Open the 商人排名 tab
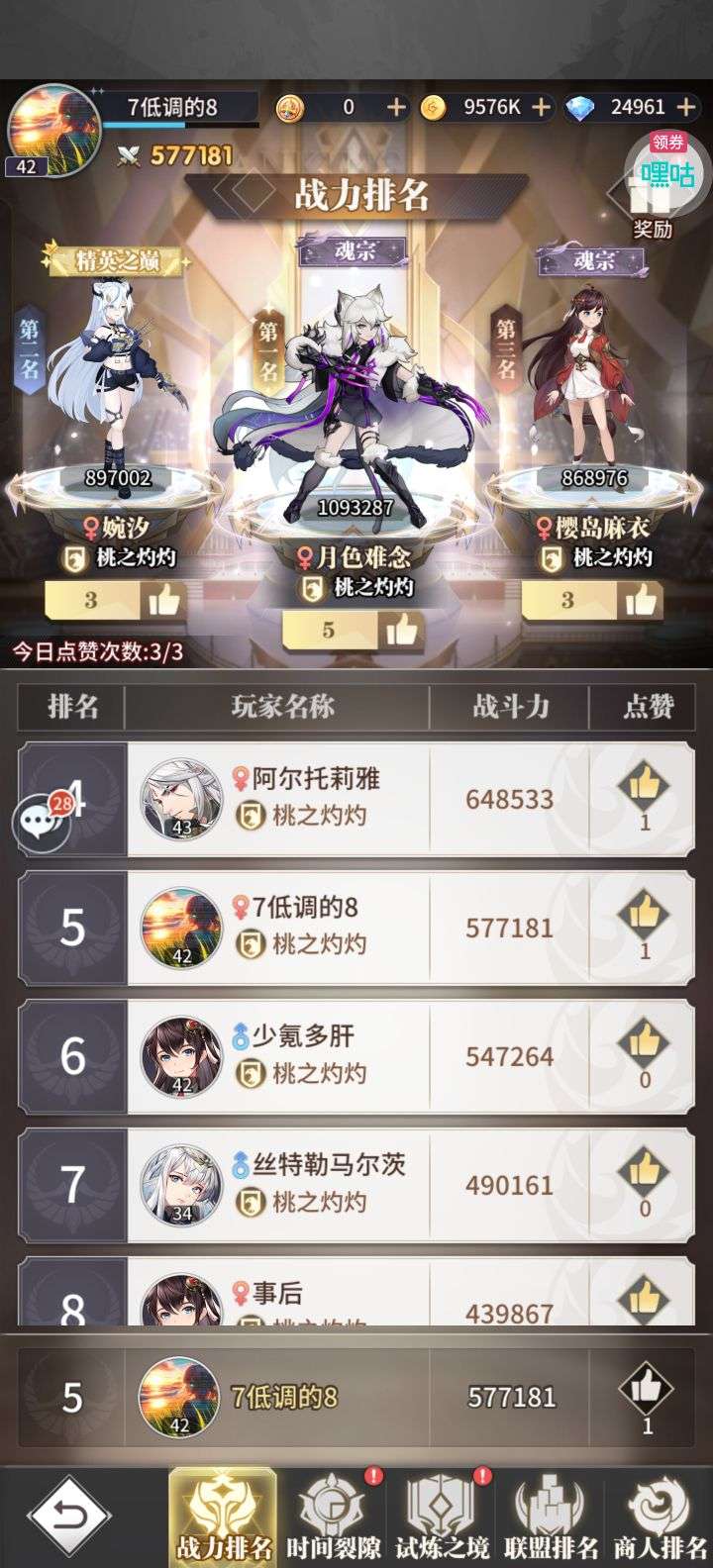This screenshot has height=1568, width=713. [x=660, y=1517]
